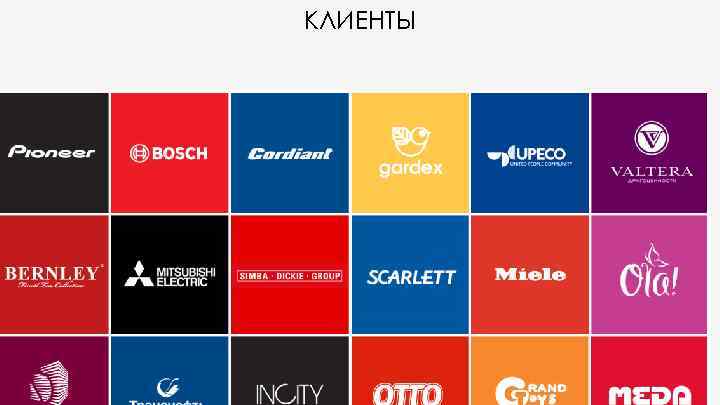Open the Simba Dickie Group tile
This screenshot has width=720, height=405.
click(x=290, y=275)
